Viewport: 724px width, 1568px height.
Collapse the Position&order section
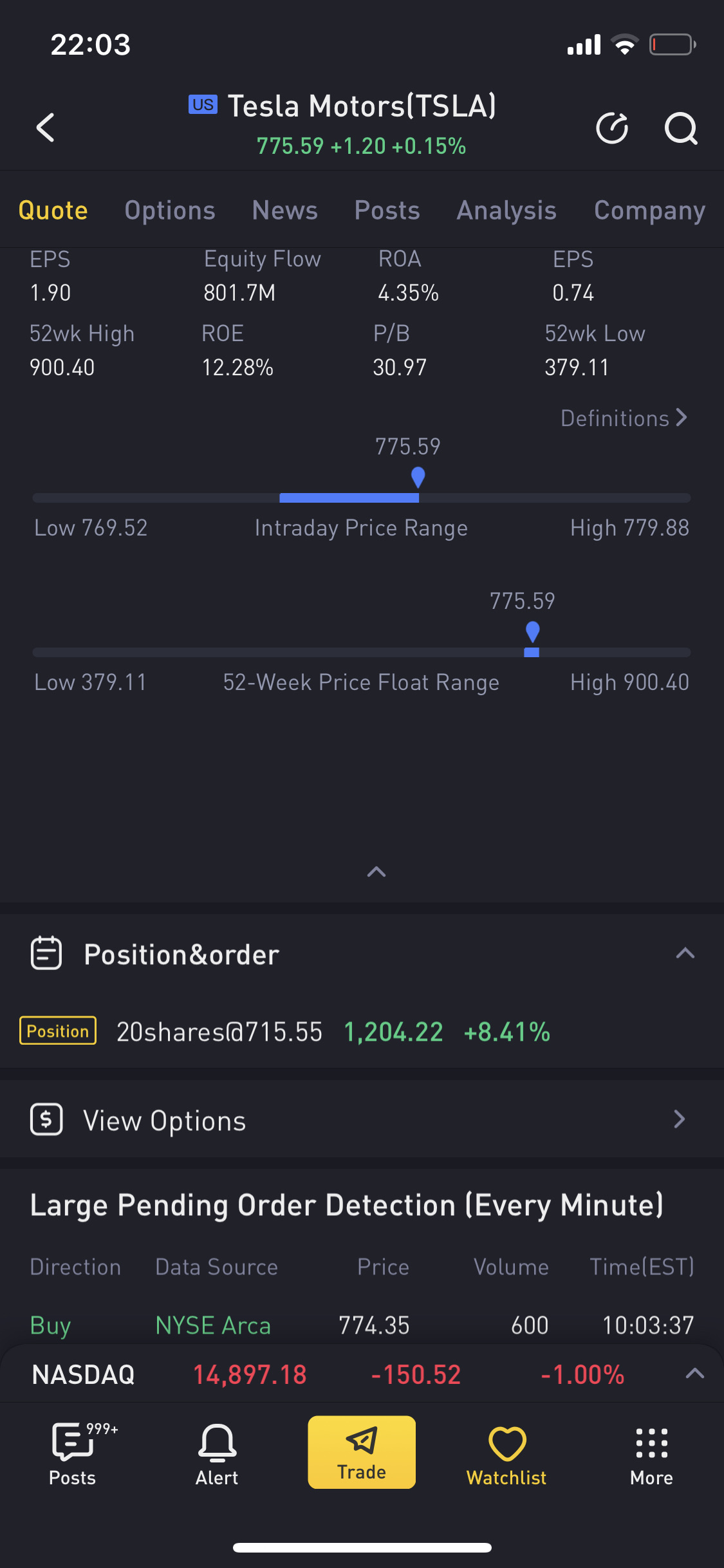pyautogui.click(x=685, y=953)
